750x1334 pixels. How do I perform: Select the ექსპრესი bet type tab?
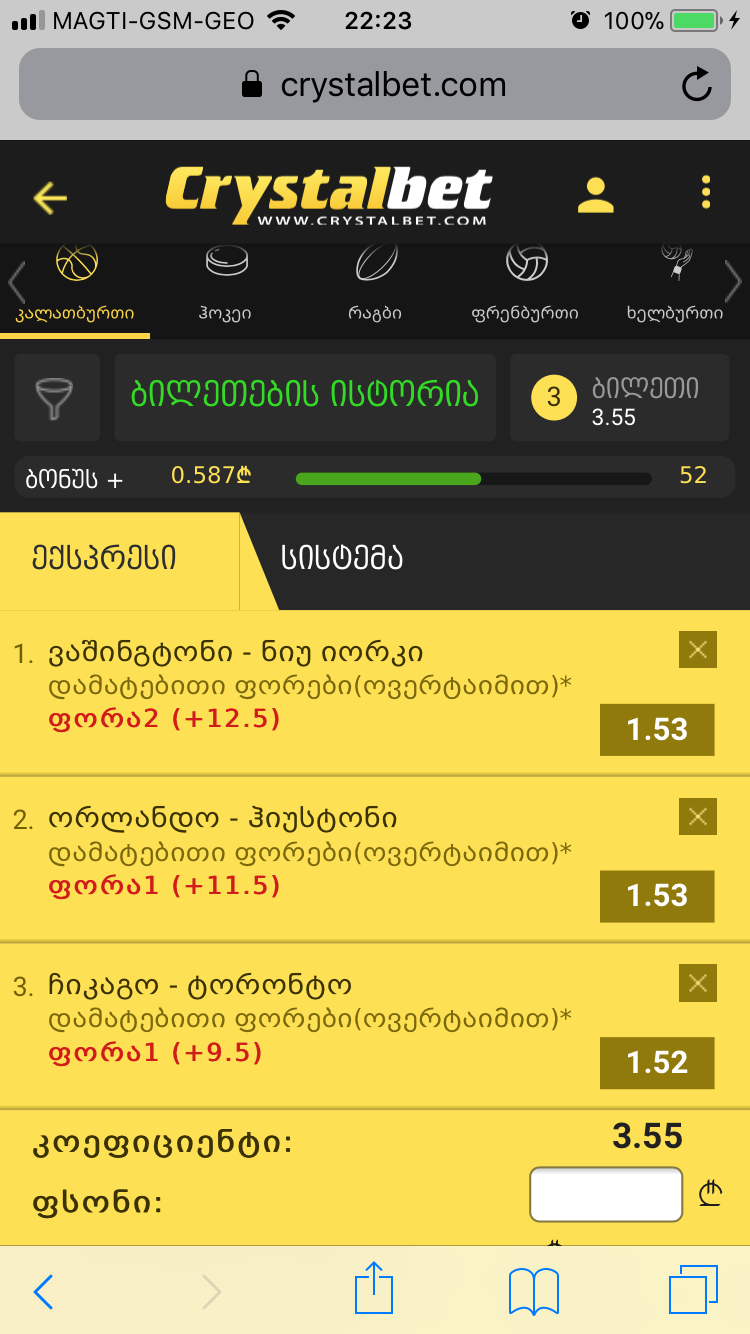[118, 560]
